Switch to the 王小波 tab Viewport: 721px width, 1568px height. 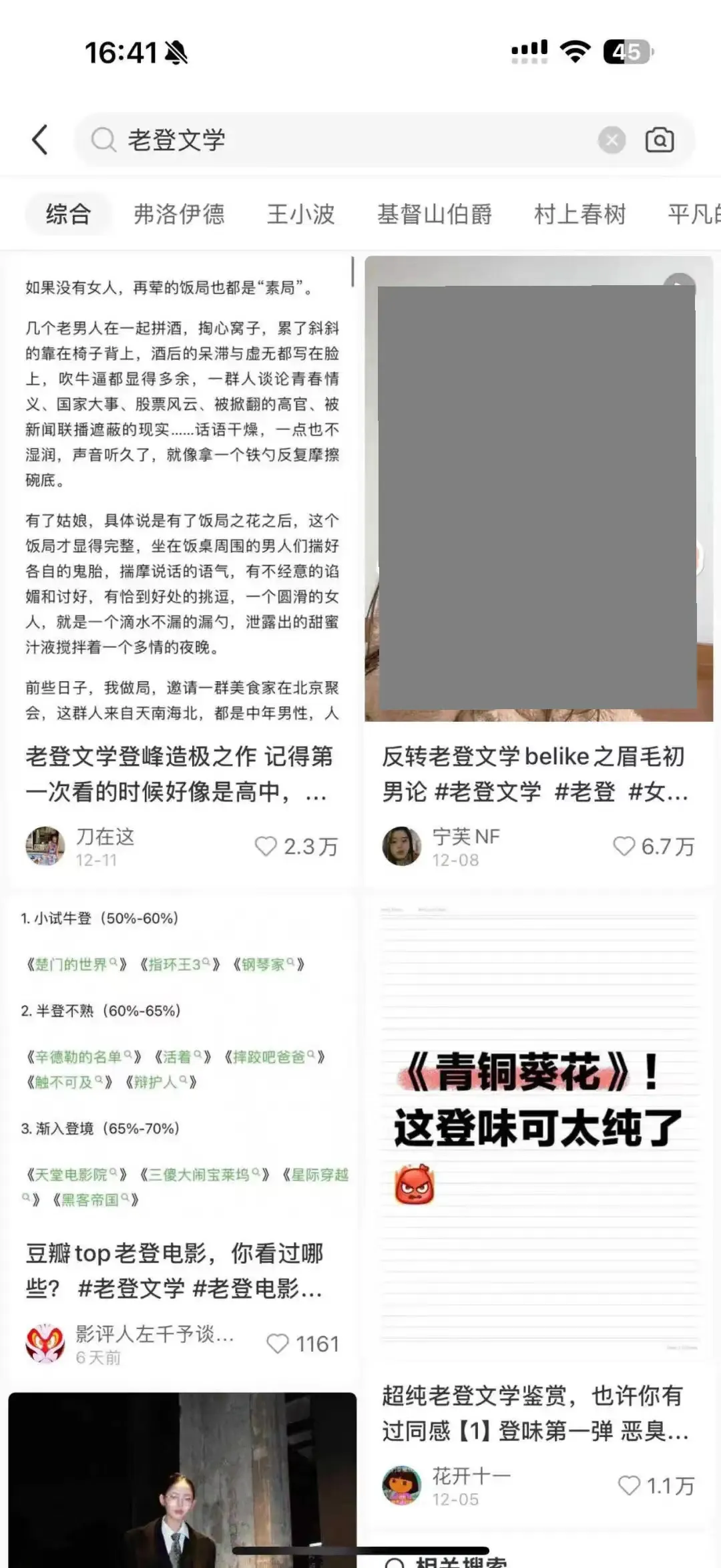[x=300, y=214]
